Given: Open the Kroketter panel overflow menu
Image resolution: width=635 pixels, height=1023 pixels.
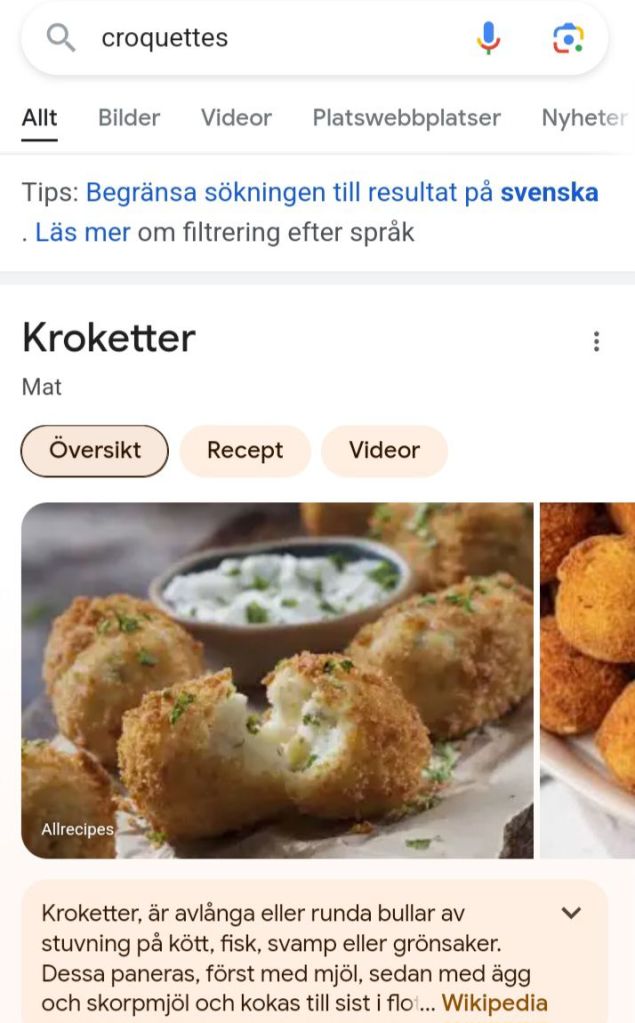Looking at the screenshot, I should pos(596,341).
